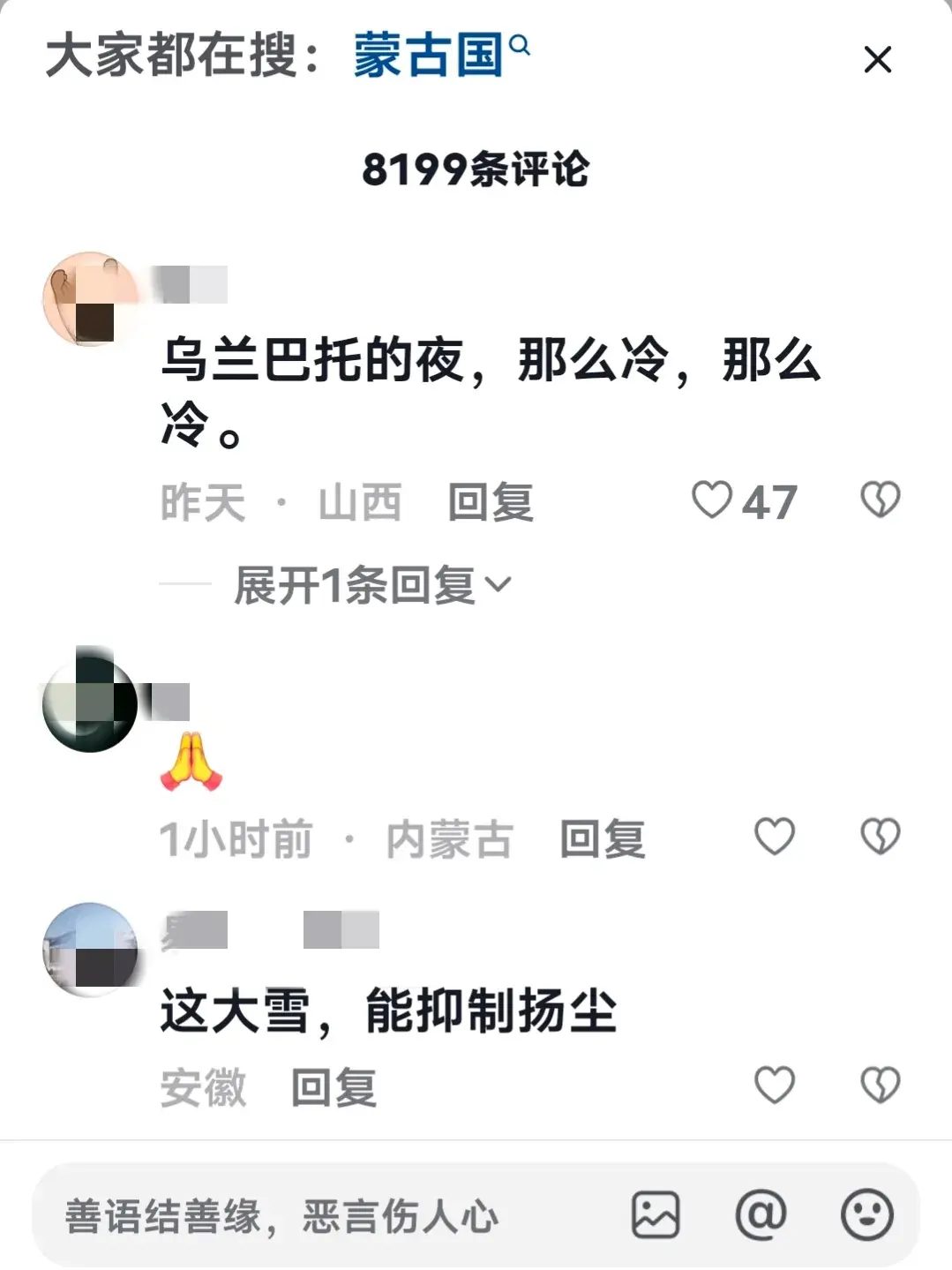Dislike the 乌兰巴托的夜 comment
Image resolution: width=952 pixels, height=1270 pixels.
click(880, 500)
